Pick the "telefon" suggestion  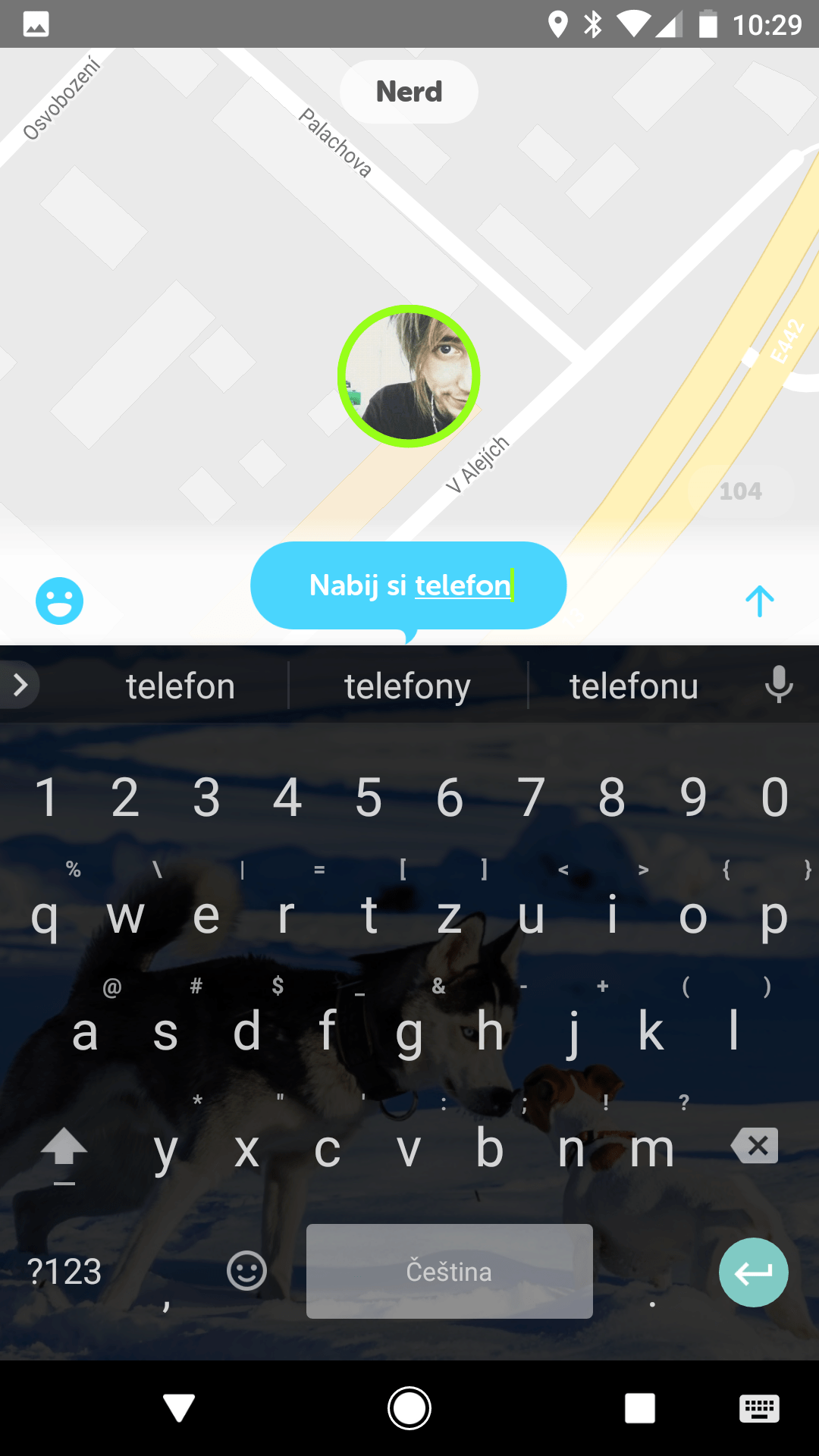[180, 686]
